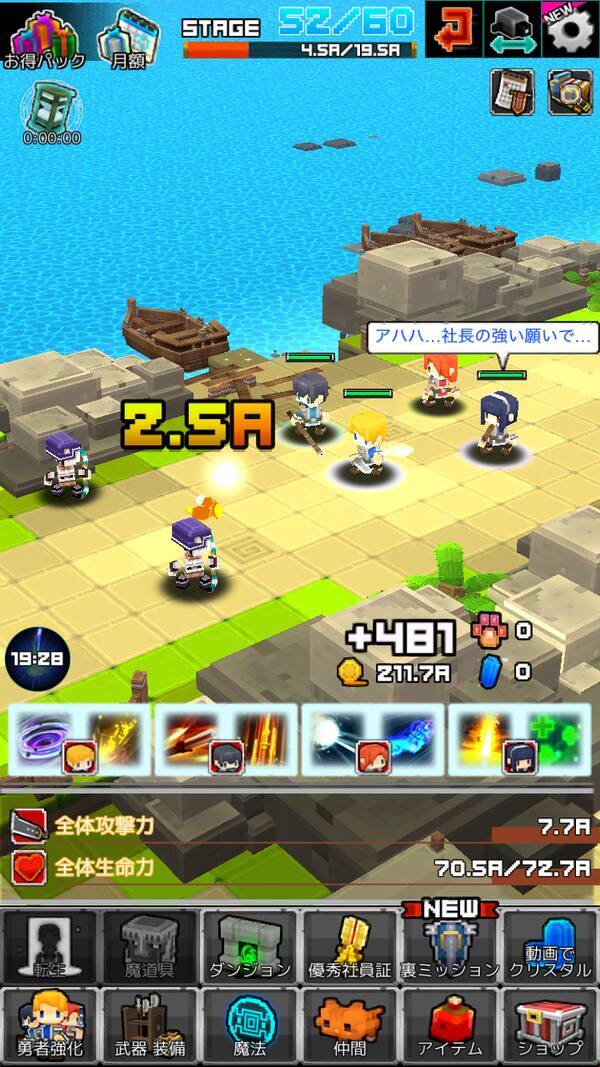Open the ショップ tab

pyautogui.click(x=549, y=1025)
